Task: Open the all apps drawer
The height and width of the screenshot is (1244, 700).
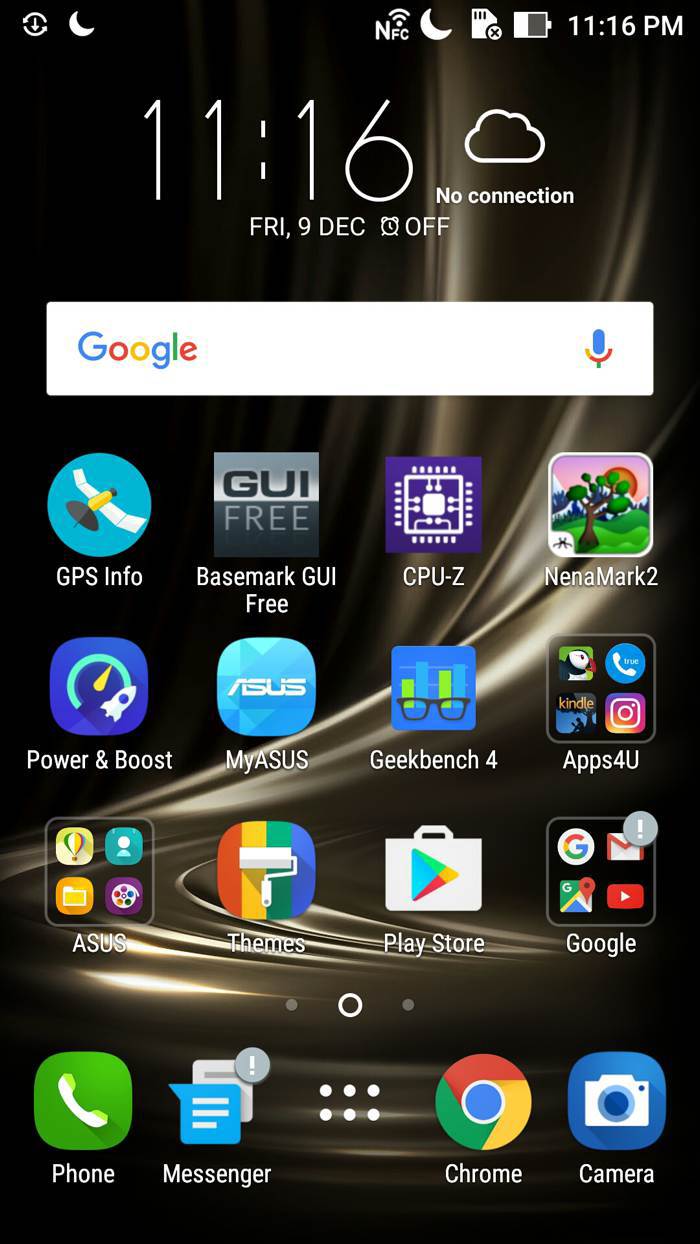Action: click(x=349, y=1102)
